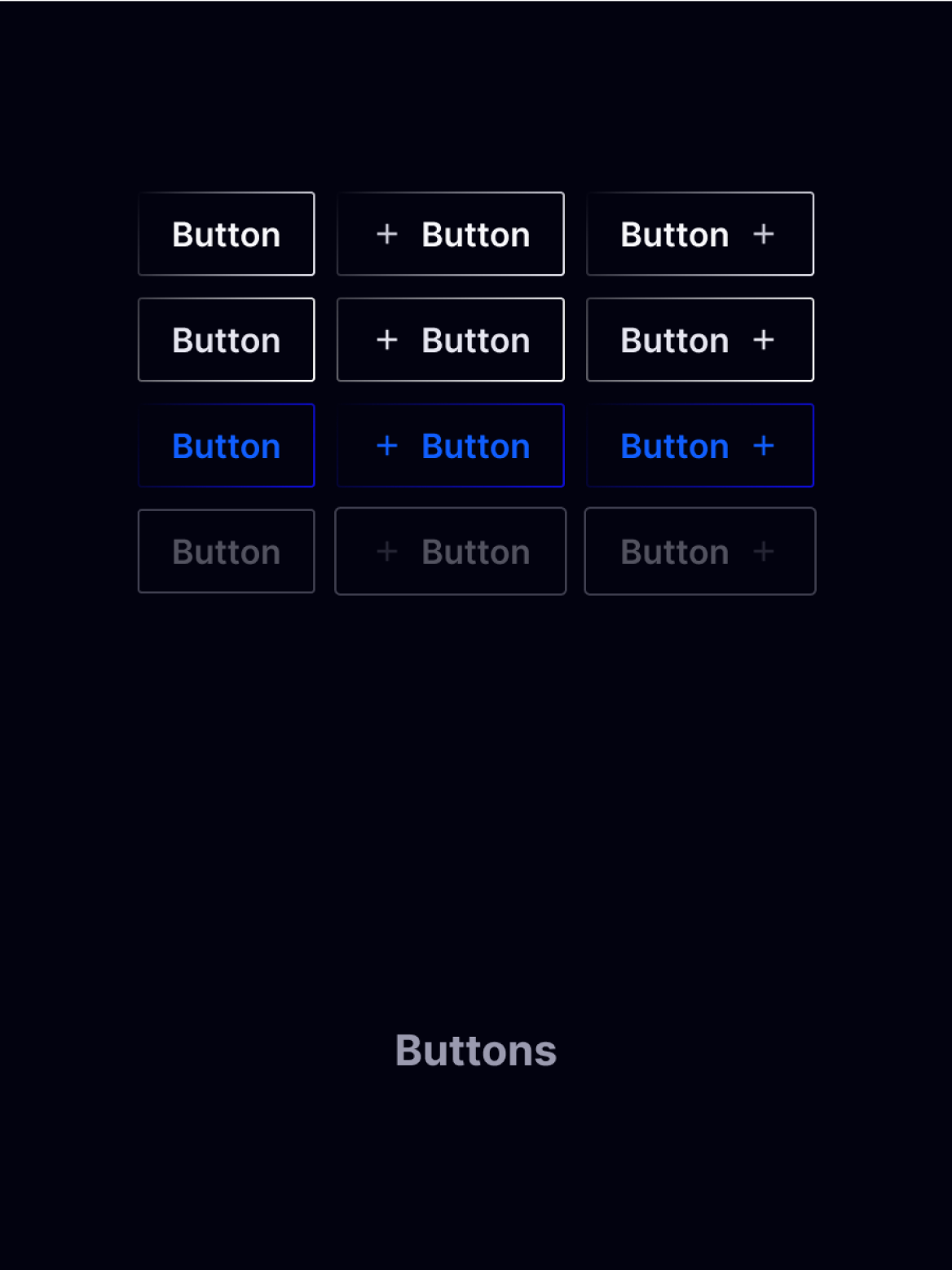Click the grayed-out leading plus icon
The height and width of the screenshot is (1270, 952).
(x=386, y=552)
